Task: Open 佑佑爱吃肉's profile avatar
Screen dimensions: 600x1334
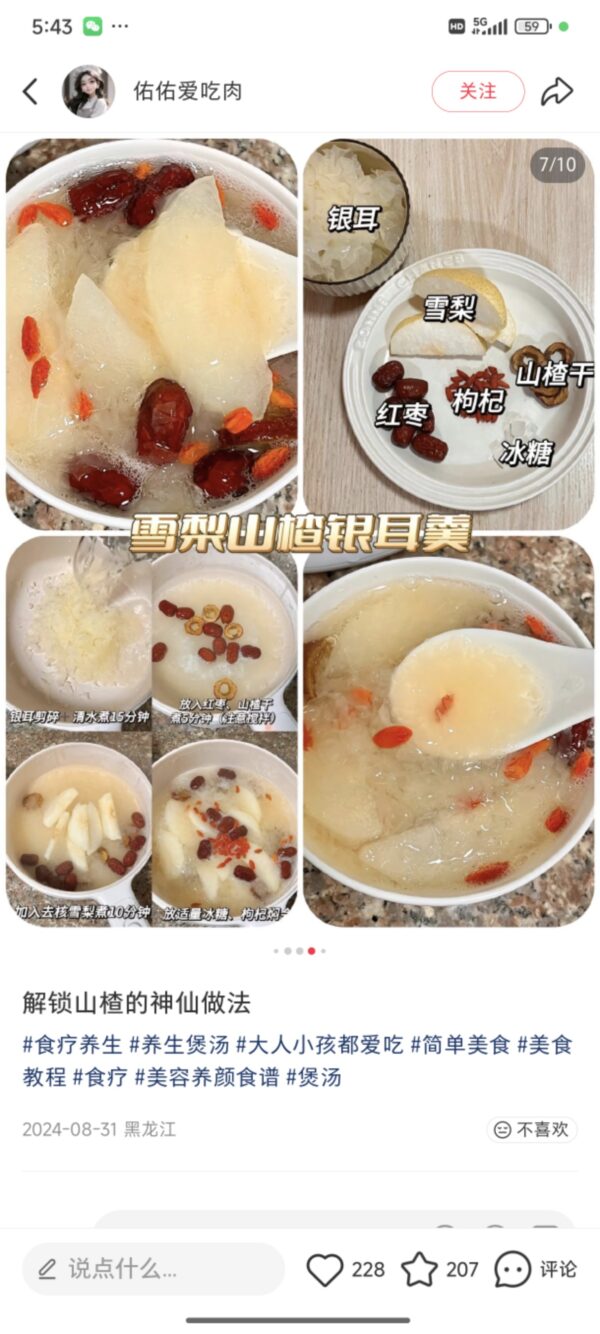Action: click(x=88, y=92)
